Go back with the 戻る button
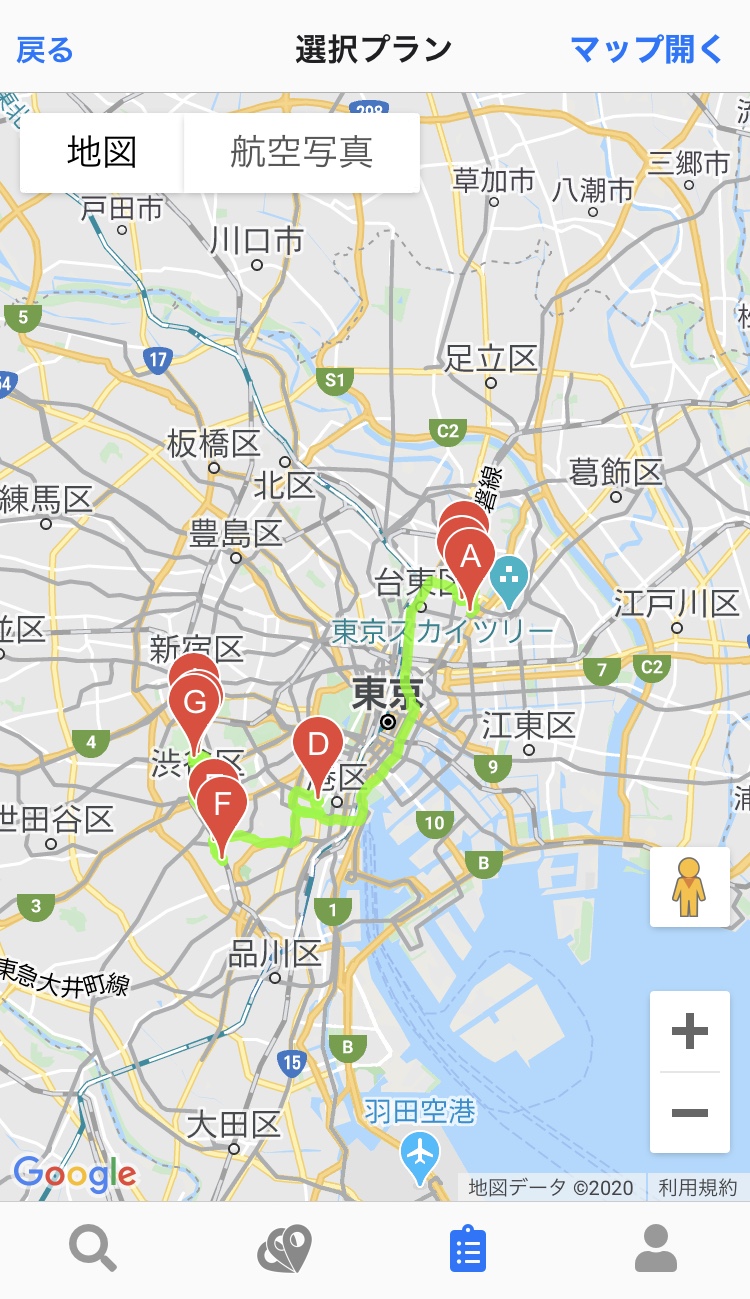This screenshot has height=1299, width=750. (x=45, y=49)
